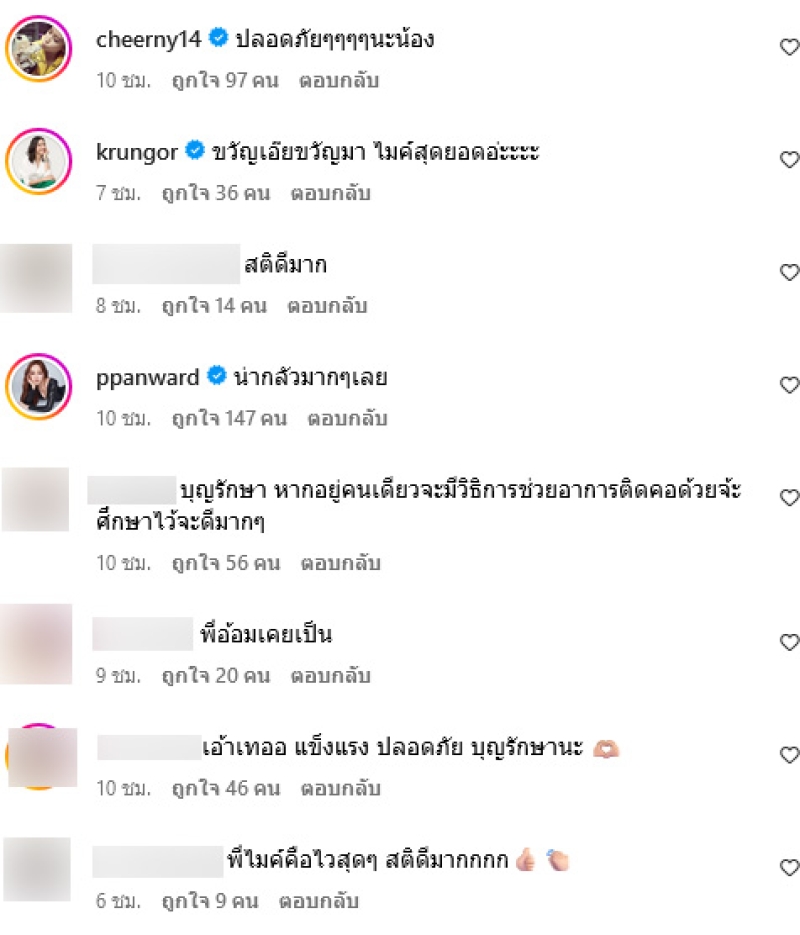
Task: Like the long comment starting with บุญรักษา
Action: pos(789,498)
